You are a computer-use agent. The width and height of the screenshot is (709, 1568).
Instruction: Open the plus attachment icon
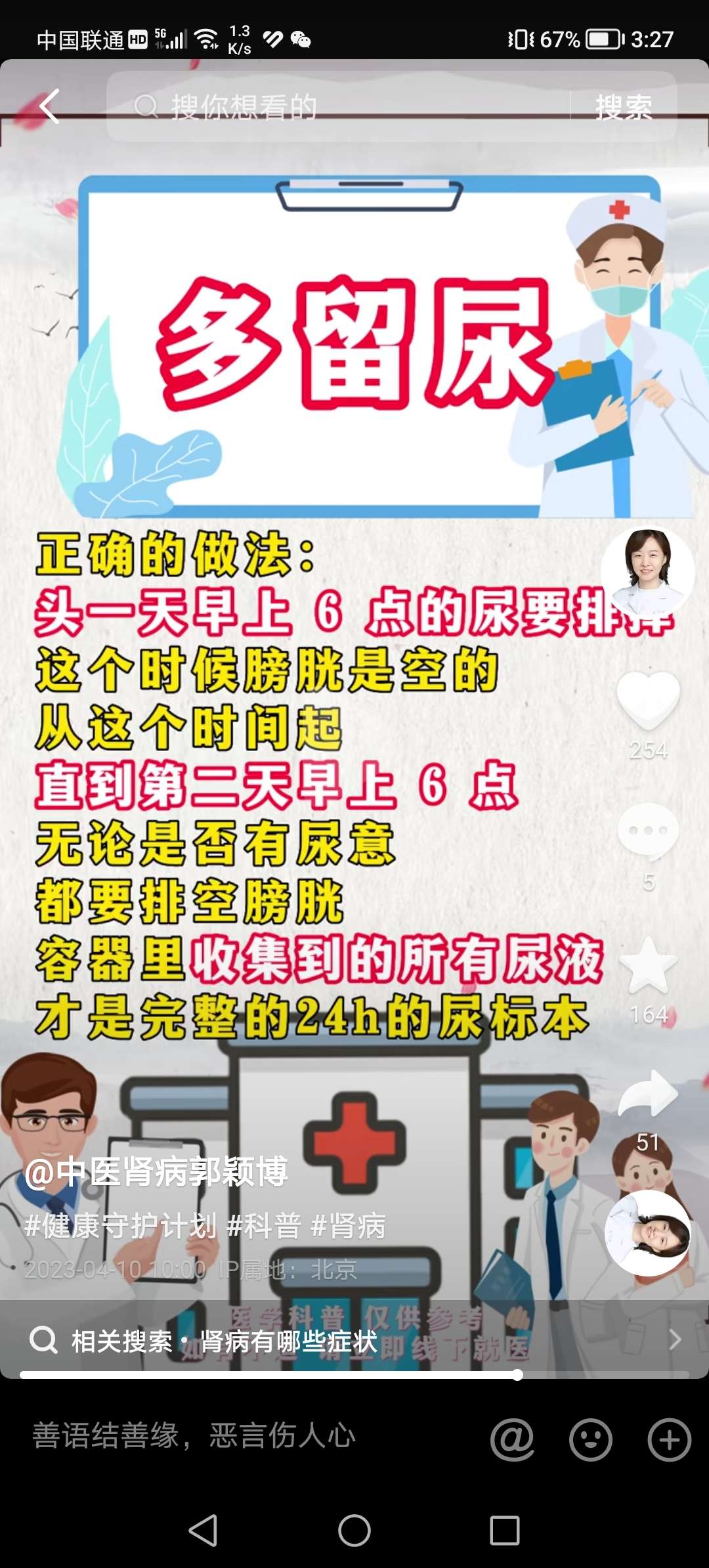tap(669, 1439)
